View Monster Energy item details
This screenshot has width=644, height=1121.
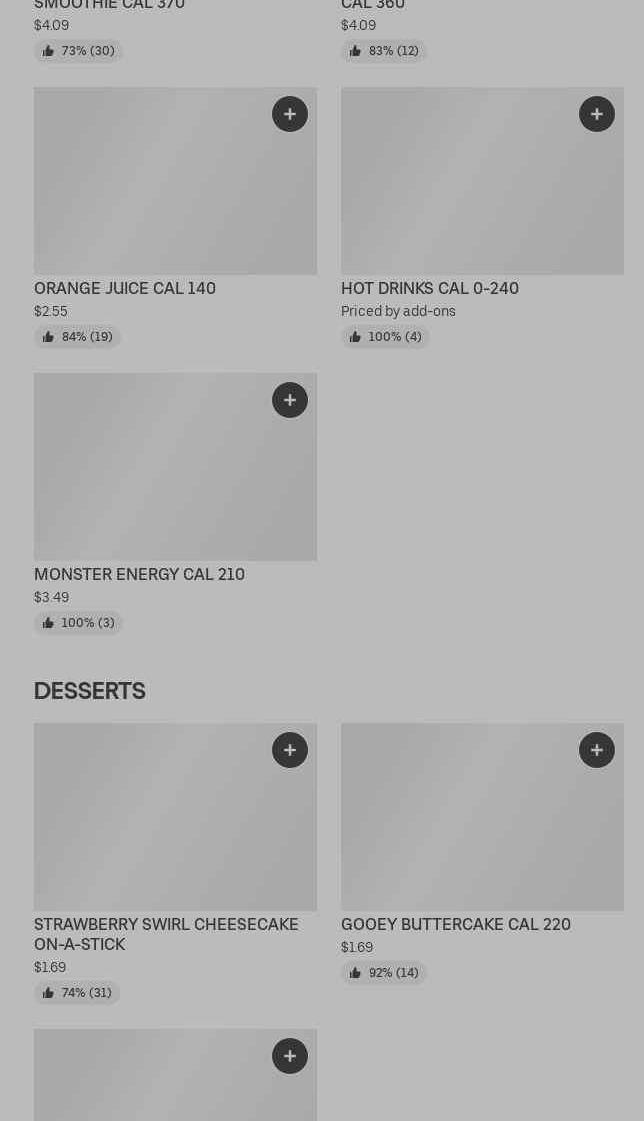[x=150, y=475]
